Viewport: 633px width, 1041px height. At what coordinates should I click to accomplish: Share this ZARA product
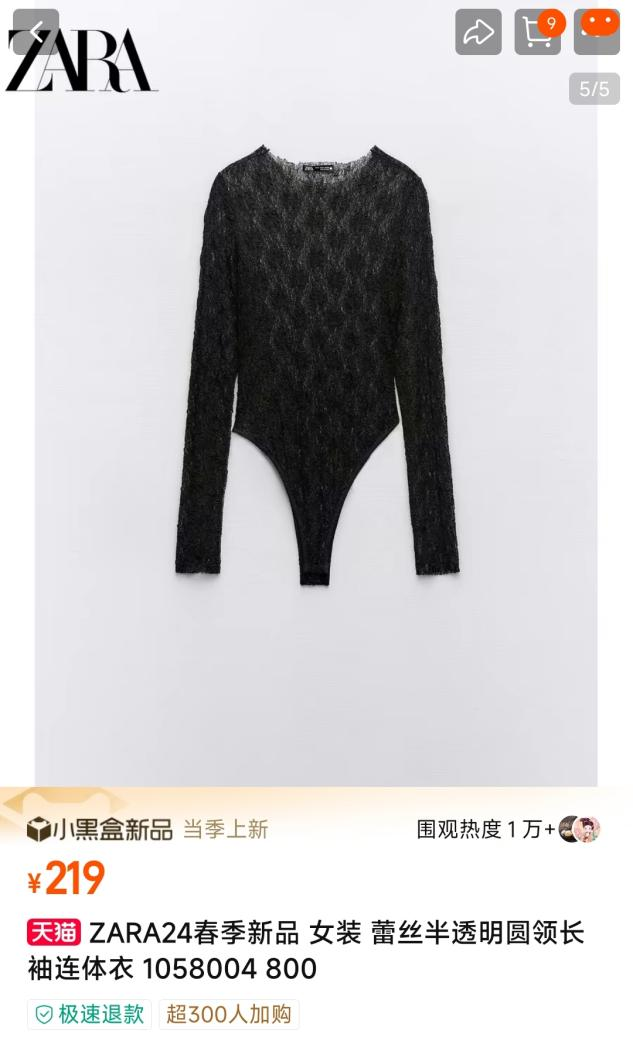[478, 32]
